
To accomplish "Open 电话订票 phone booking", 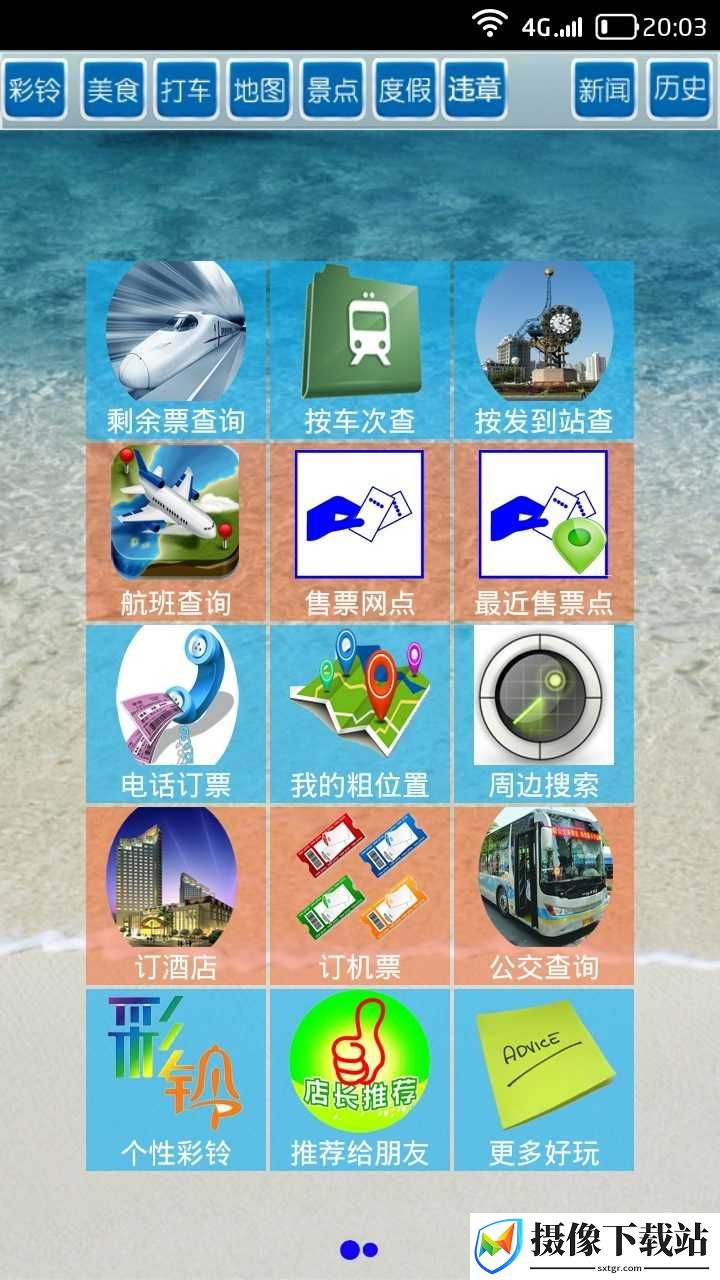I will point(176,714).
